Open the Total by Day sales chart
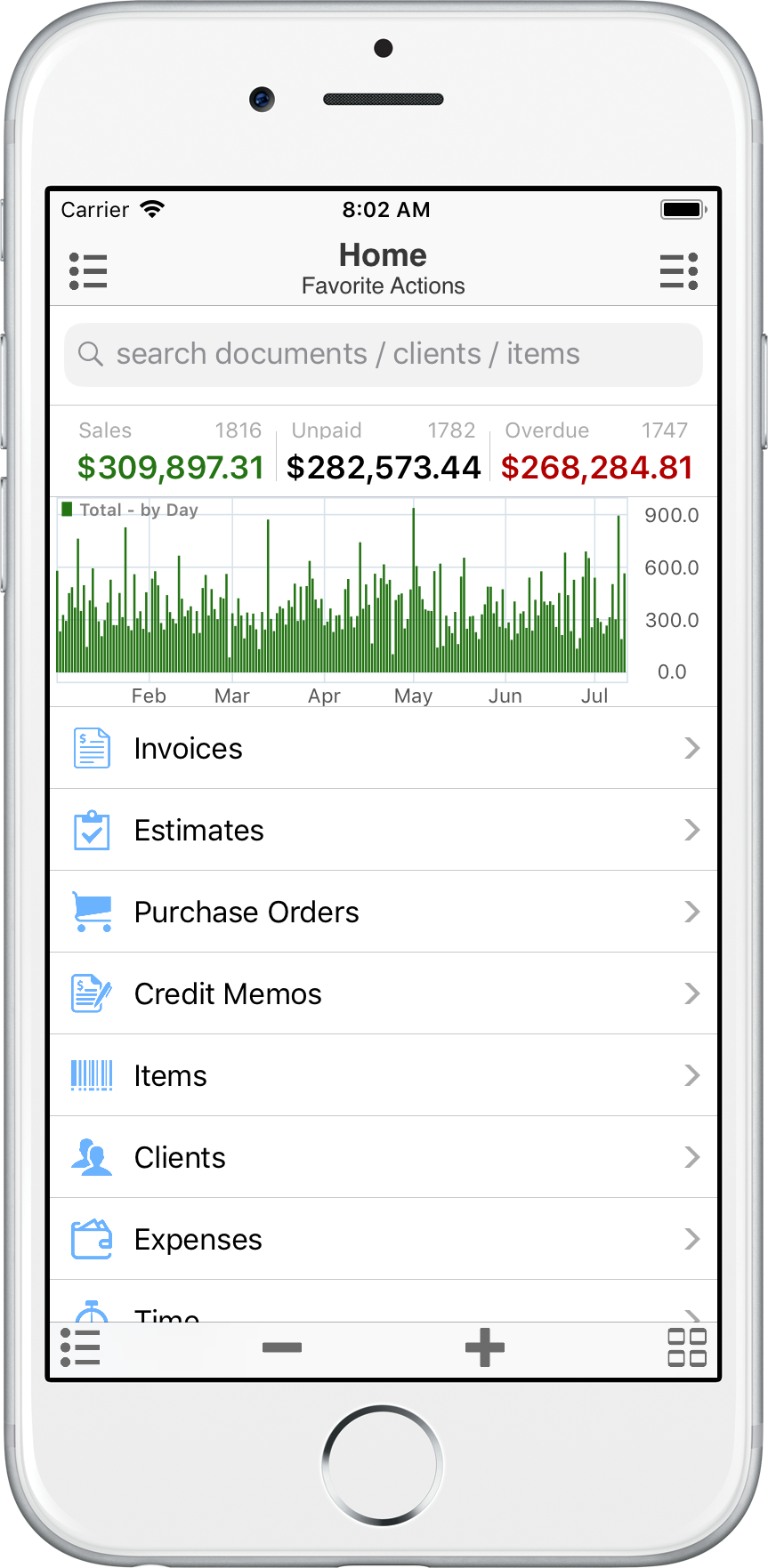Screen dimensions: 768x1568 click(343, 596)
